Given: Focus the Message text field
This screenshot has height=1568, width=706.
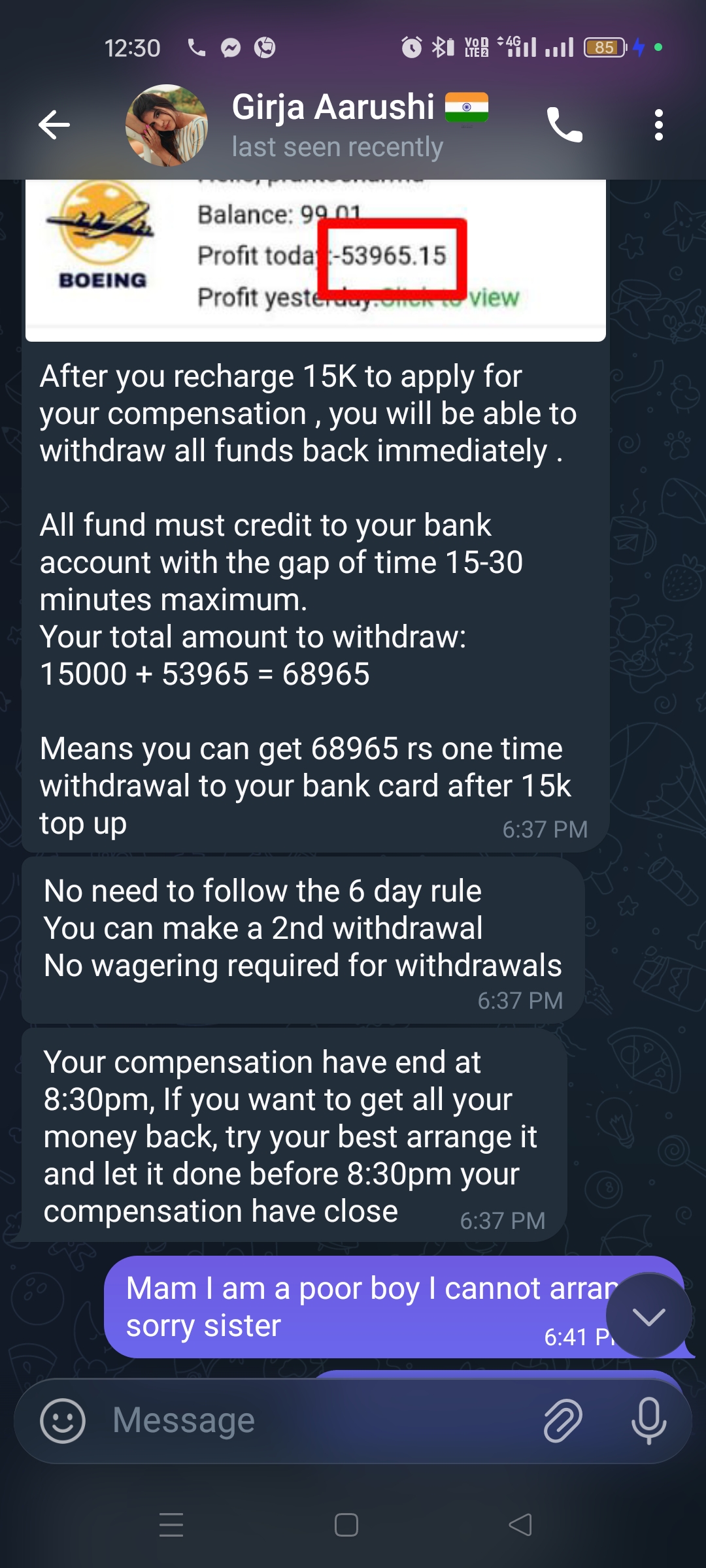Looking at the screenshot, I should coord(314,1420).
